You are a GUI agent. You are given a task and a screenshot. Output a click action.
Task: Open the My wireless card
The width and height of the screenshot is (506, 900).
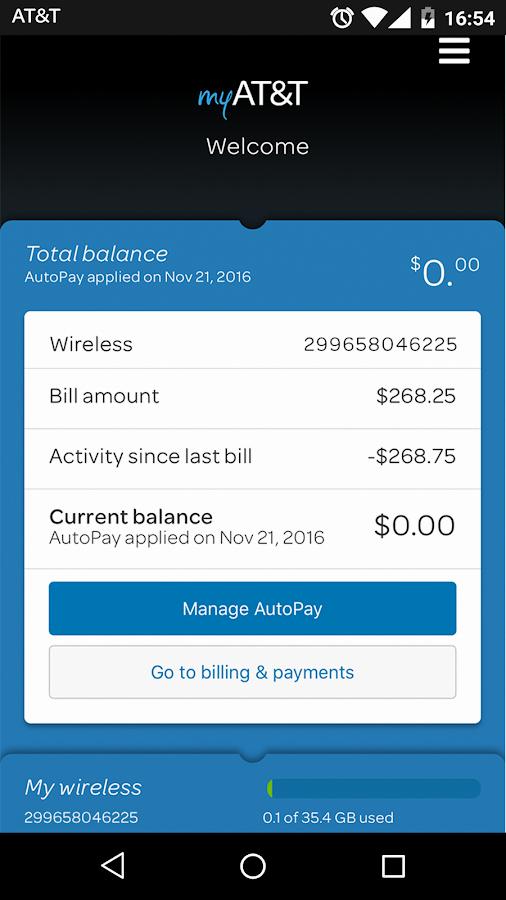(252, 795)
